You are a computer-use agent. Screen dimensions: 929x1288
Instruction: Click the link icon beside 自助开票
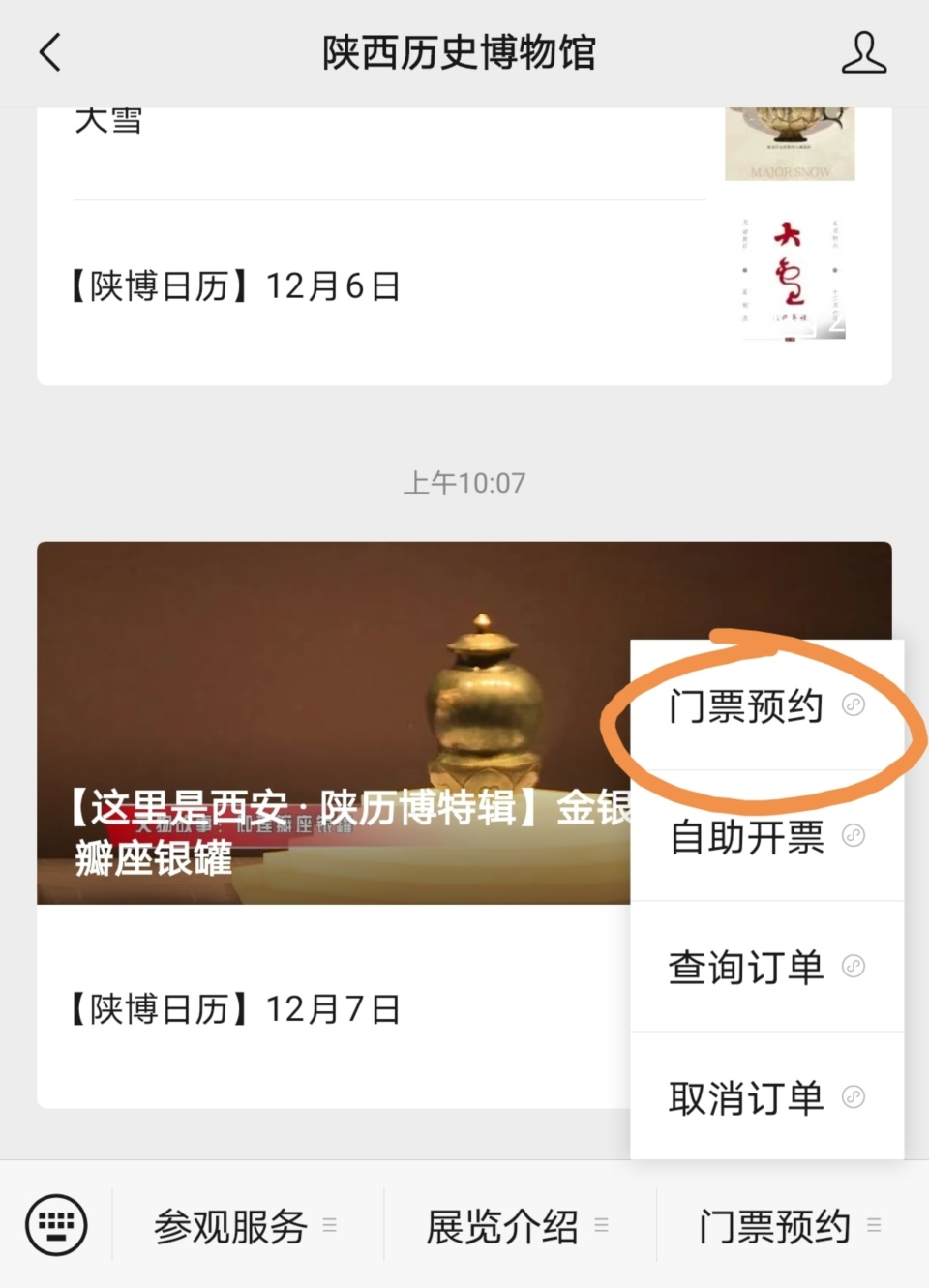852,836
